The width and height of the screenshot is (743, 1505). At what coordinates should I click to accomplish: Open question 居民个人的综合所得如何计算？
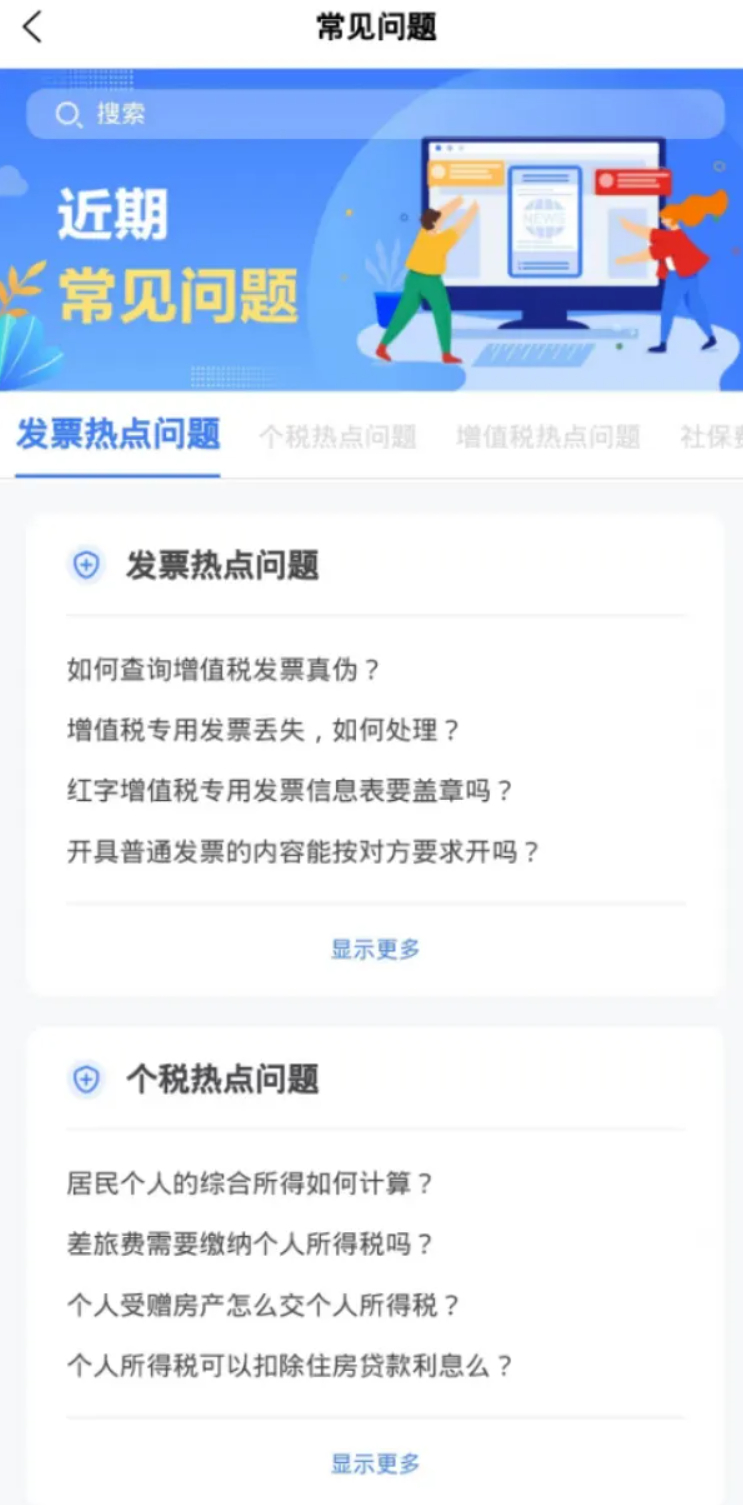[x=251, y=1184]
